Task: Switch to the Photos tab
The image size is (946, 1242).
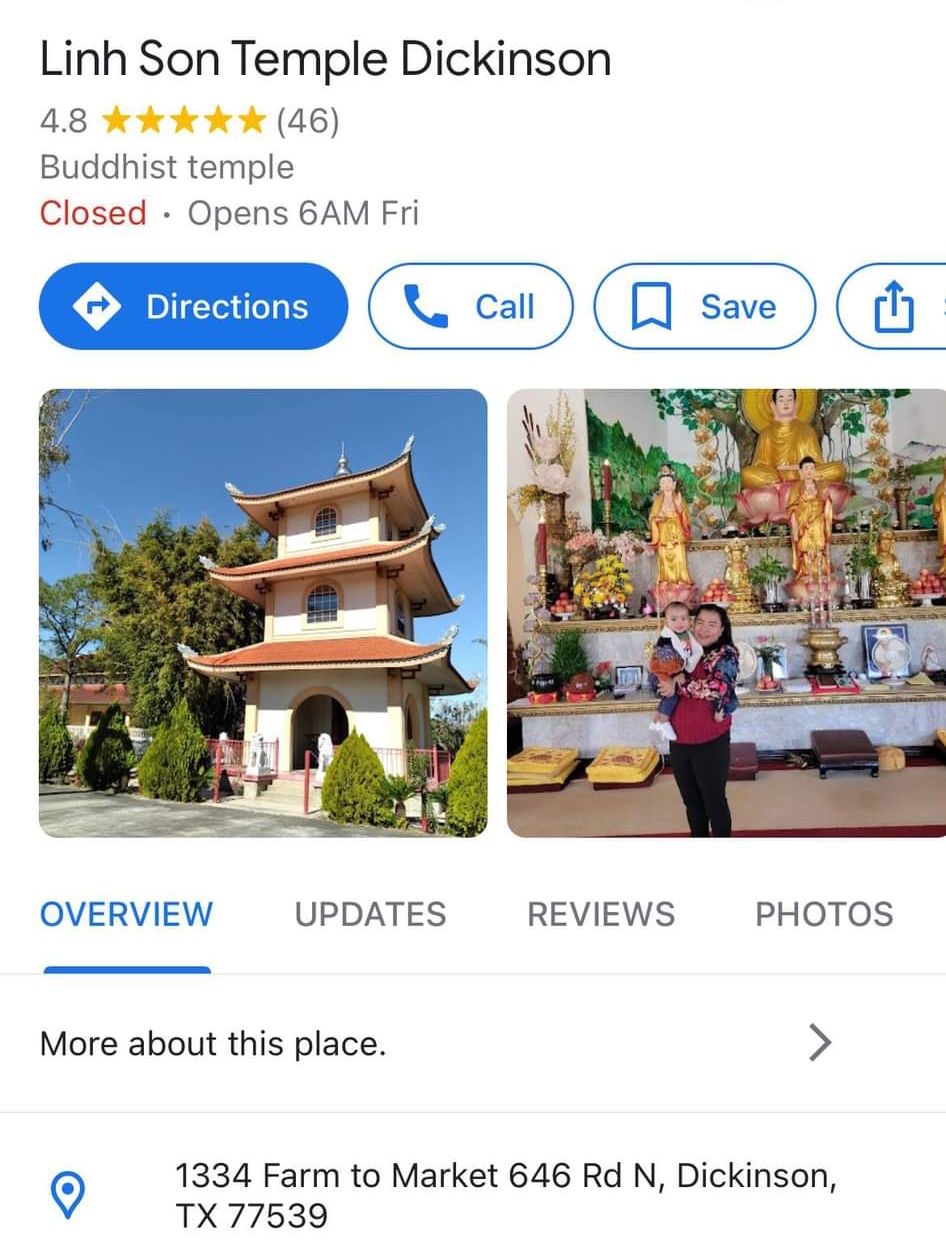Action: [x=824, y=914]
